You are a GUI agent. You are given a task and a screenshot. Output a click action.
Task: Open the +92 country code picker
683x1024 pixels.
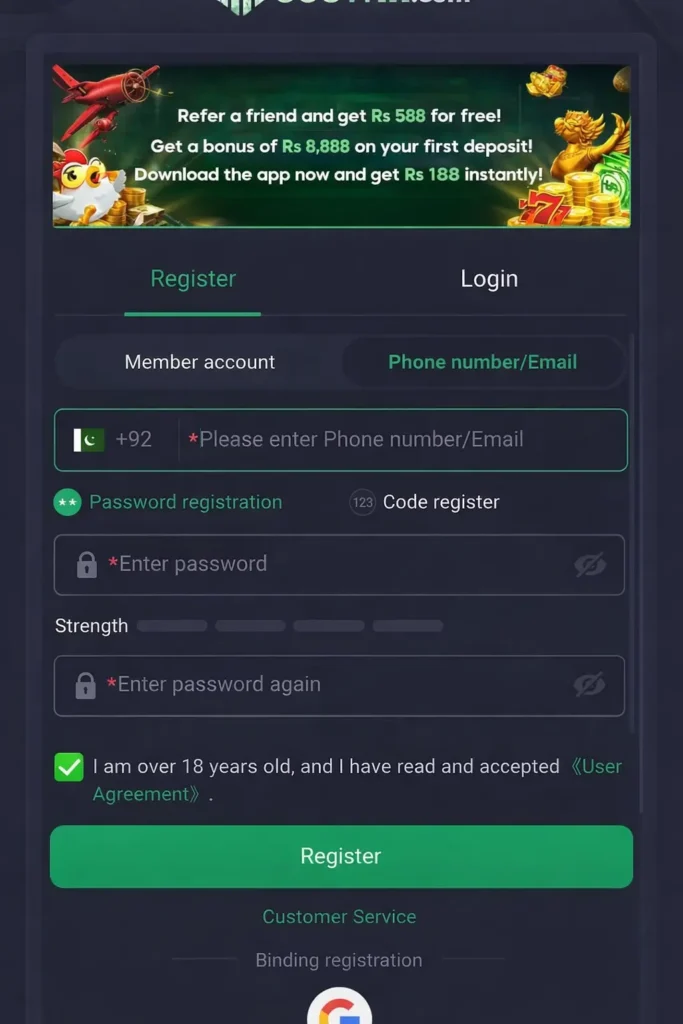(x=113, y=439)
